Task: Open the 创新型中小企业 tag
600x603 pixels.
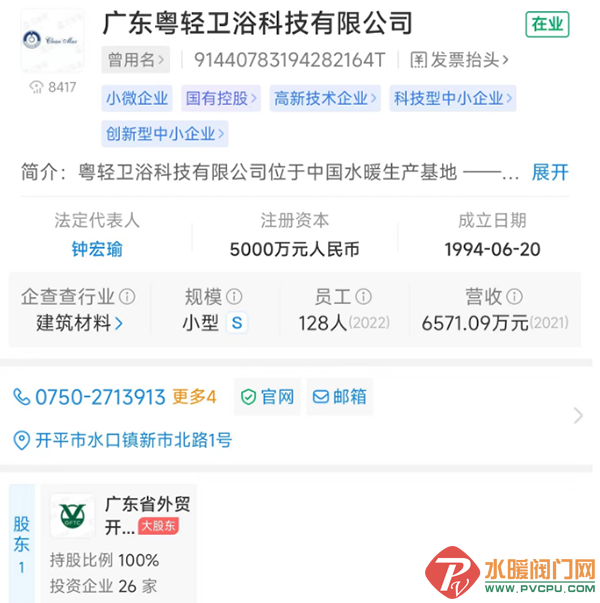Action: coord(165,134)
